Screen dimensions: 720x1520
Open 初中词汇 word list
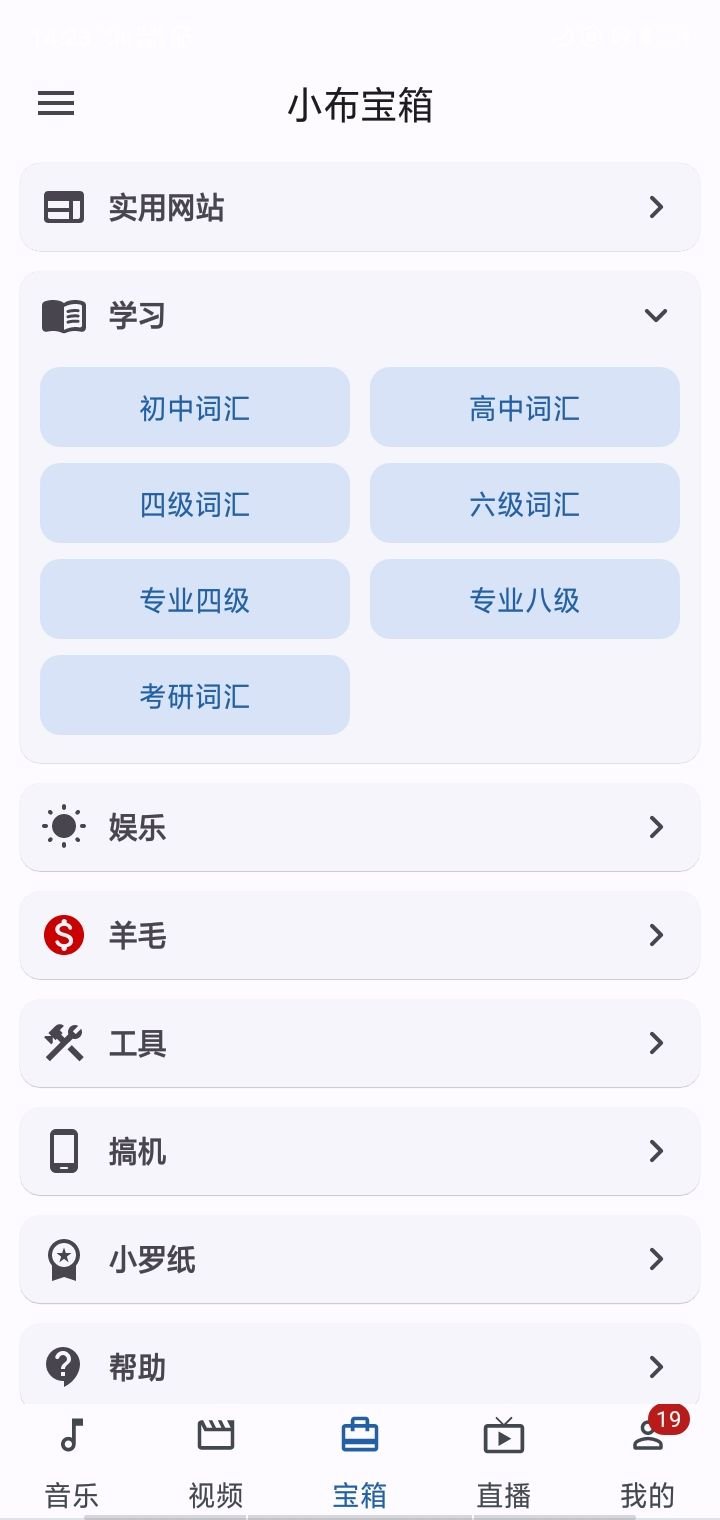click(194, 407)
